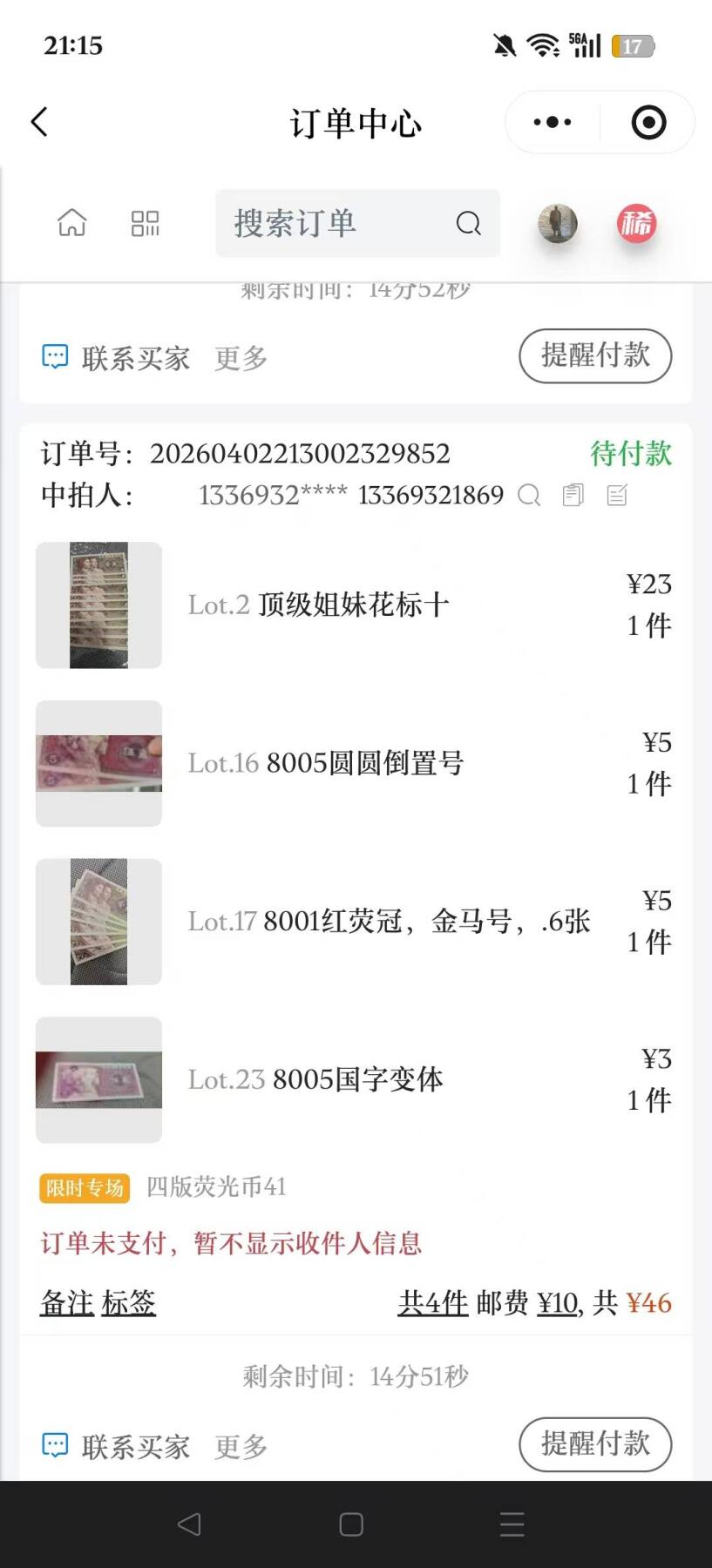Open the 标签 link

129,1302
